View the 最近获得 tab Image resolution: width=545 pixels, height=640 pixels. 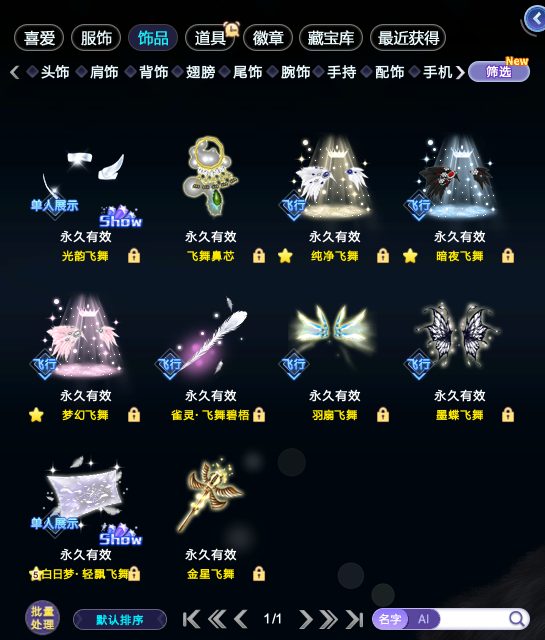click(408, 38)
